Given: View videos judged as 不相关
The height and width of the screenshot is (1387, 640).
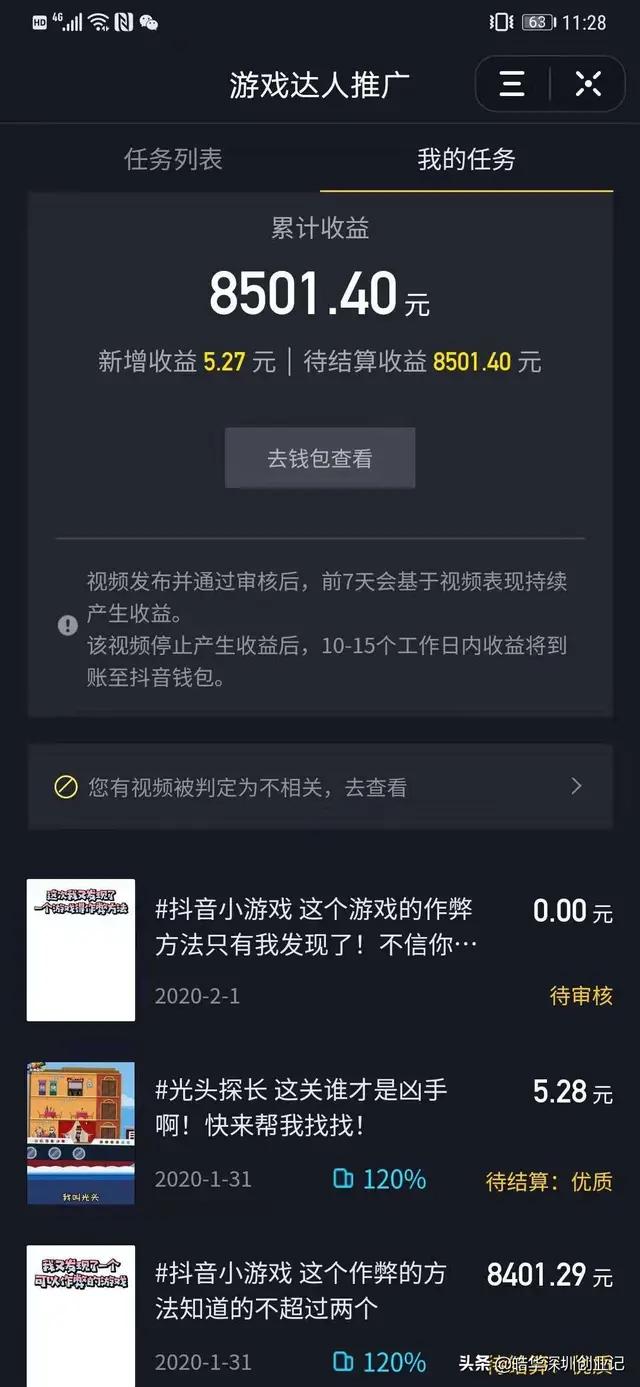Looking at the screenshot, I should point(320,787).
